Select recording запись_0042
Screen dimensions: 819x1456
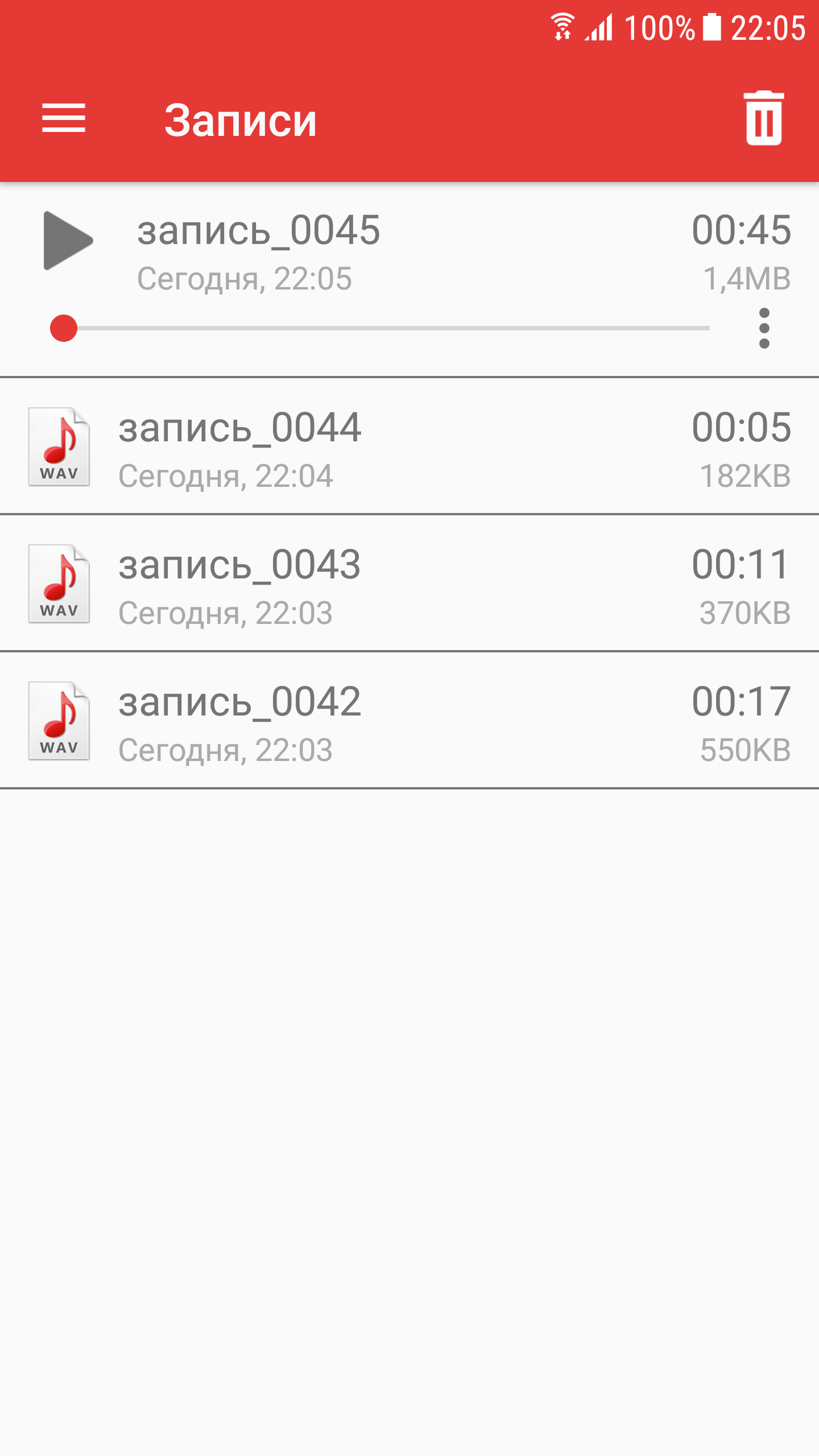(409, 721)
